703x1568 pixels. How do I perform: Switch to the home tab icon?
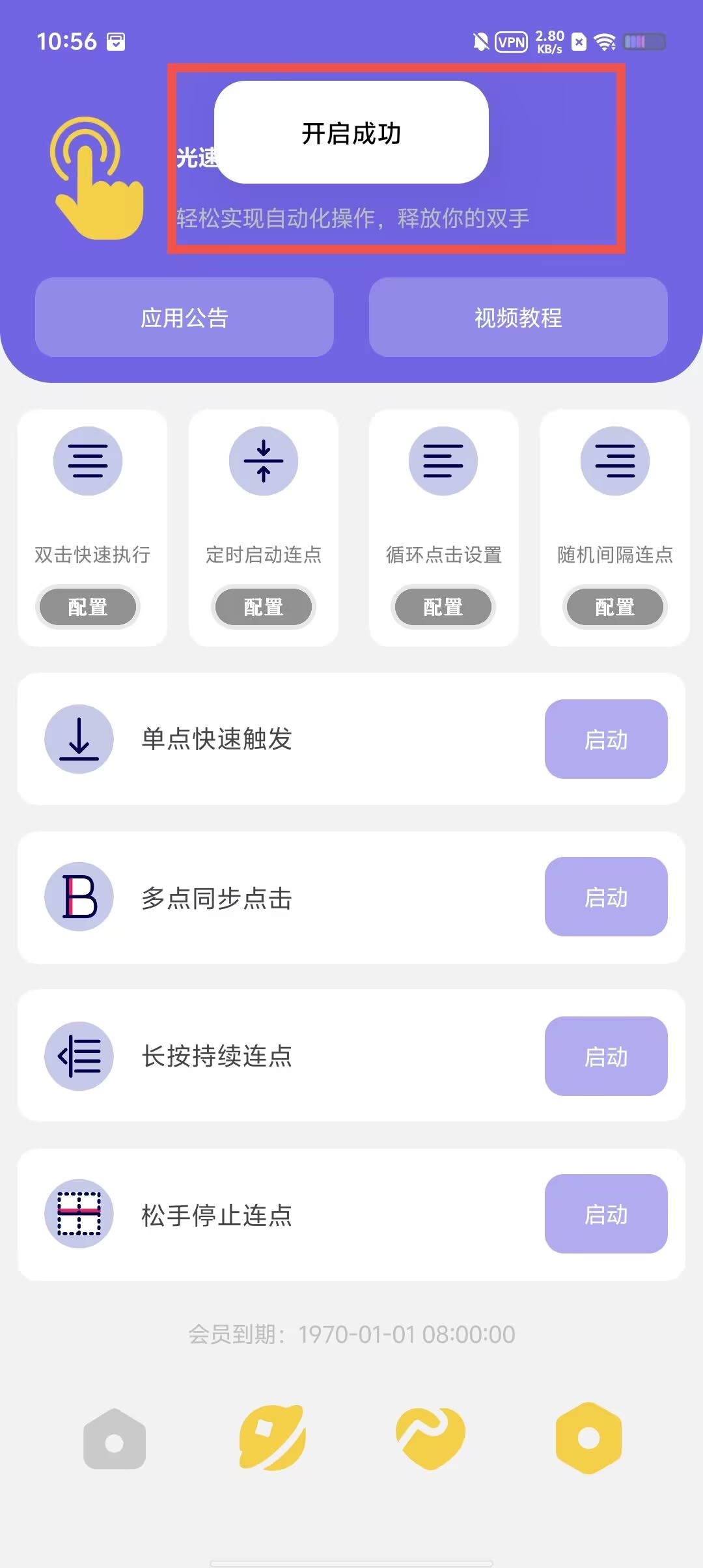pos(115,1439)
